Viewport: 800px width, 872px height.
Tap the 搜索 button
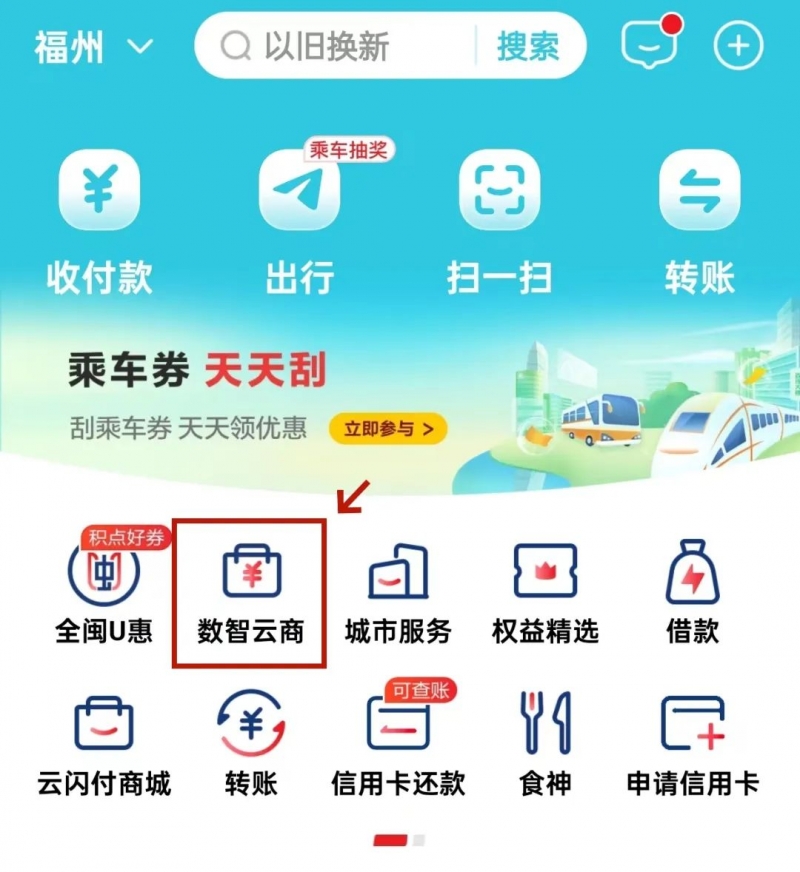point(528,46)
